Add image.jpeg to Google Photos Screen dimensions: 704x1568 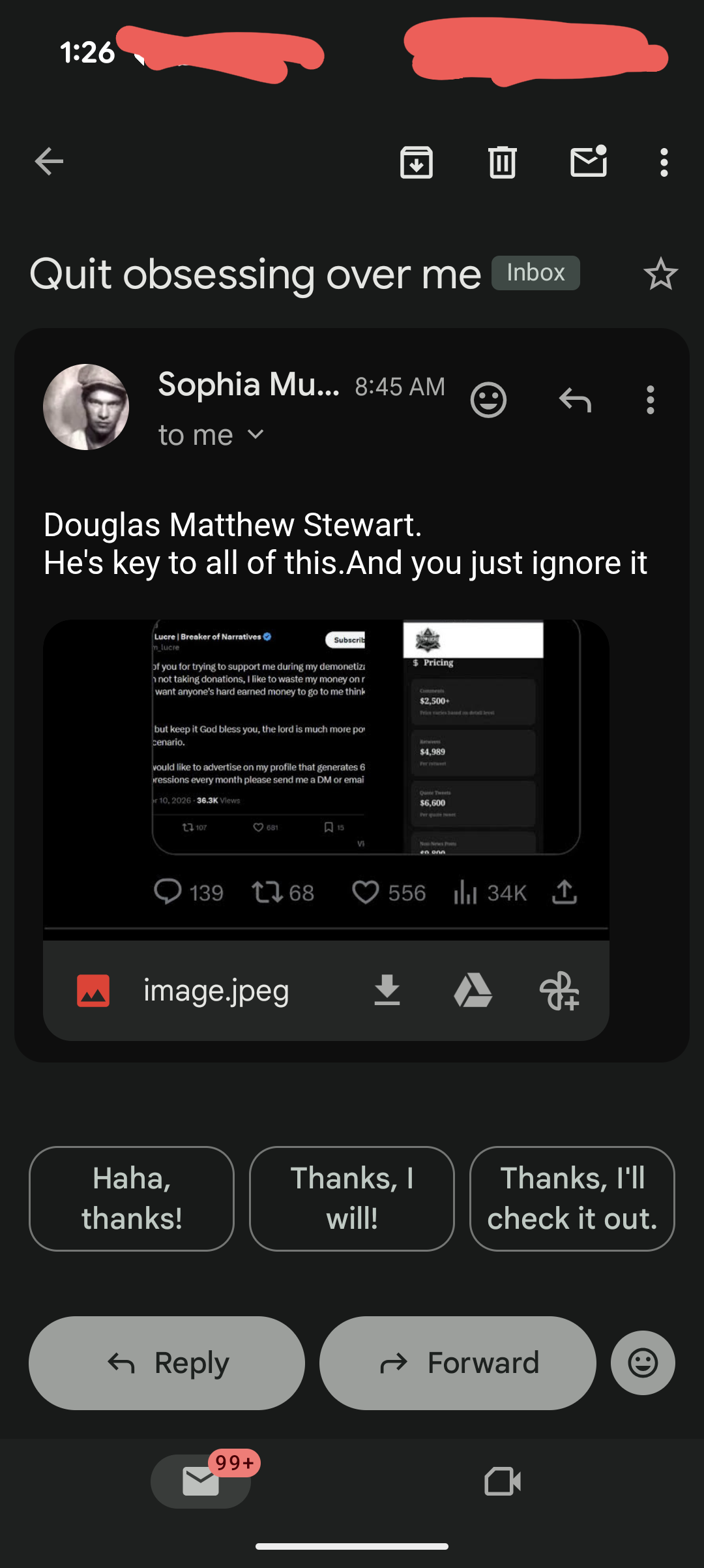pyautogui.click(x=559, y=990)
